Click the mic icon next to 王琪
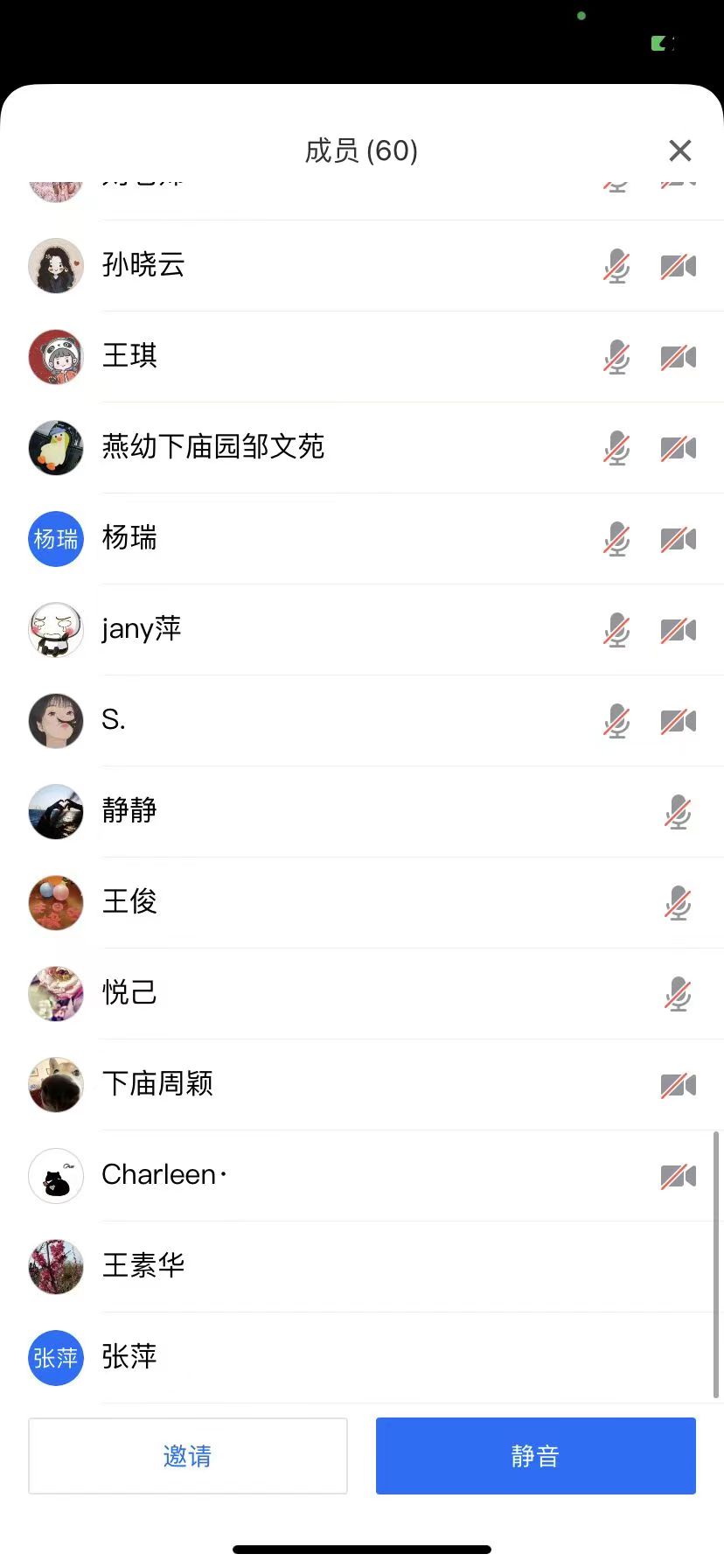 coord(616,357)
